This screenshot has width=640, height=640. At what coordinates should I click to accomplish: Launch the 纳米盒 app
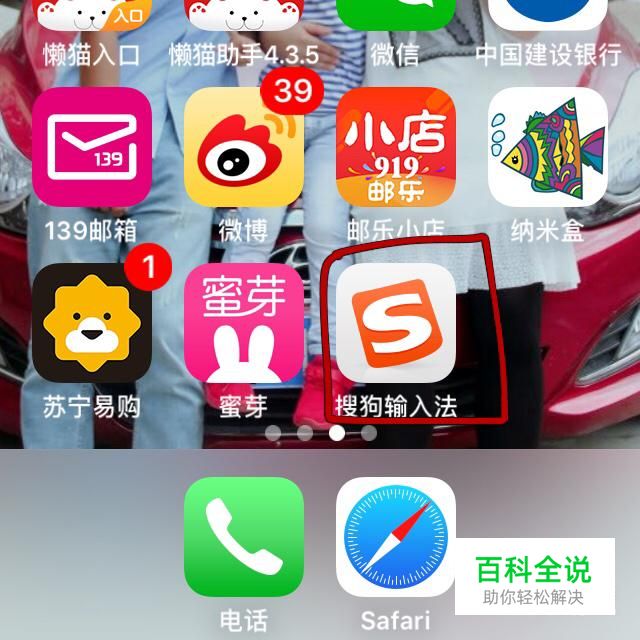pyautogui.click(x=547, y=147)
